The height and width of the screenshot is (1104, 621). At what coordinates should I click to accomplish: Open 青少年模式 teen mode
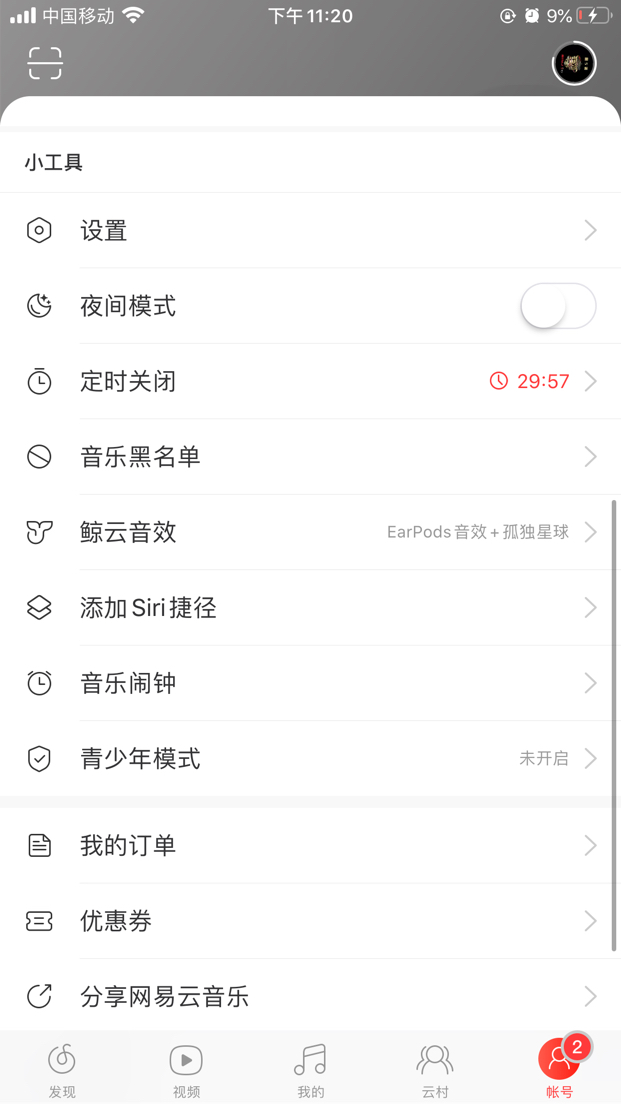click(x=310, y=759)
